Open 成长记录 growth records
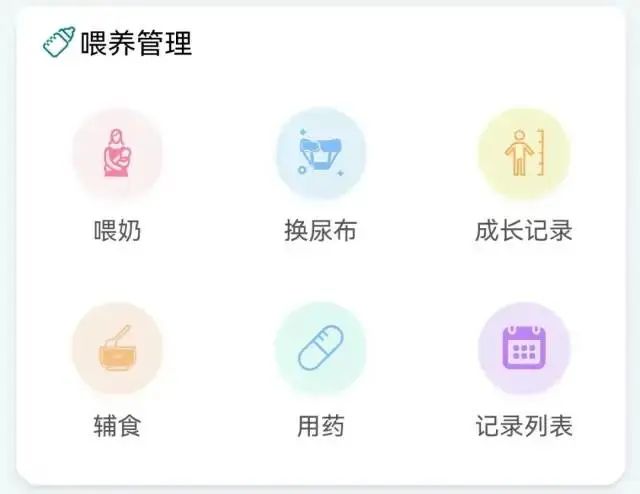Viewport: 640px width, 494px height. click(524, 155)
